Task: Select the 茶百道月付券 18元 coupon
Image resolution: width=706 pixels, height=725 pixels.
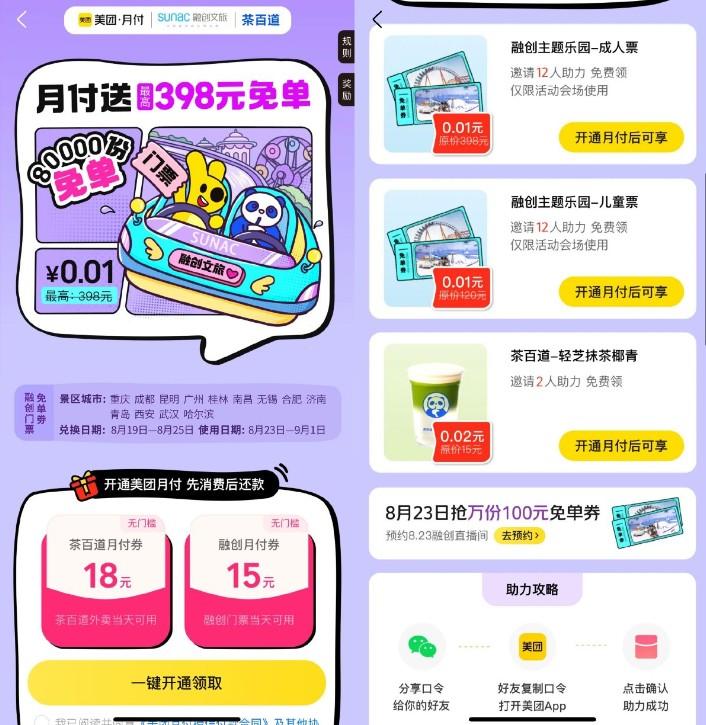Action: [106, 580]
